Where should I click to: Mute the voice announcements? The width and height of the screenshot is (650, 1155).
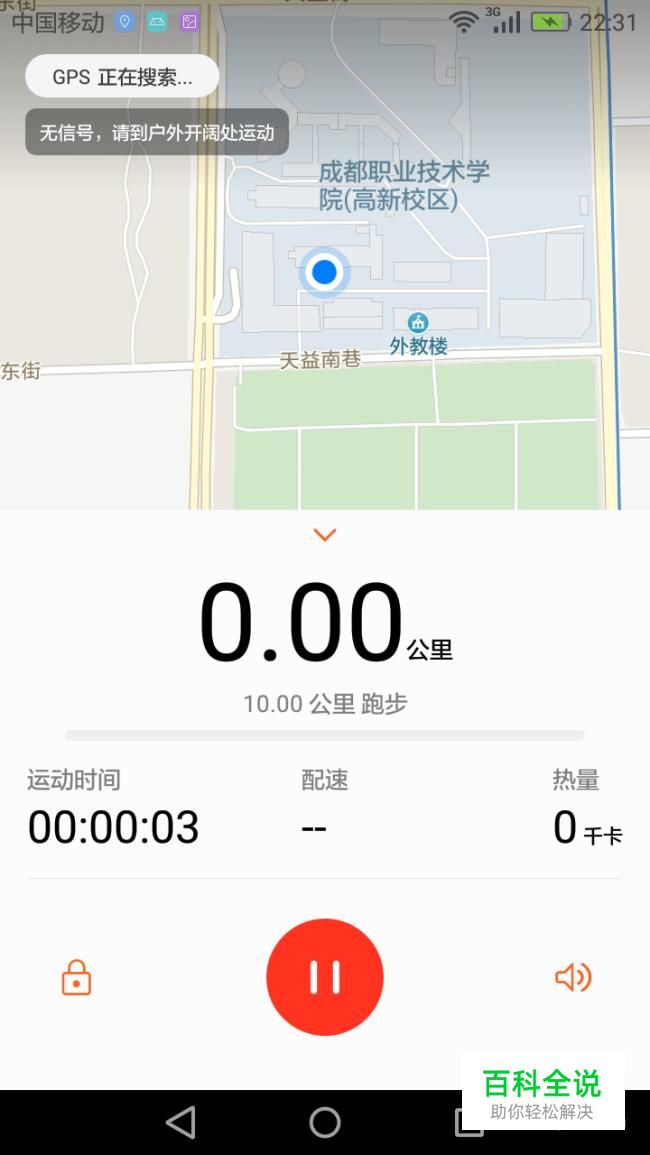(x=573, y=977)
